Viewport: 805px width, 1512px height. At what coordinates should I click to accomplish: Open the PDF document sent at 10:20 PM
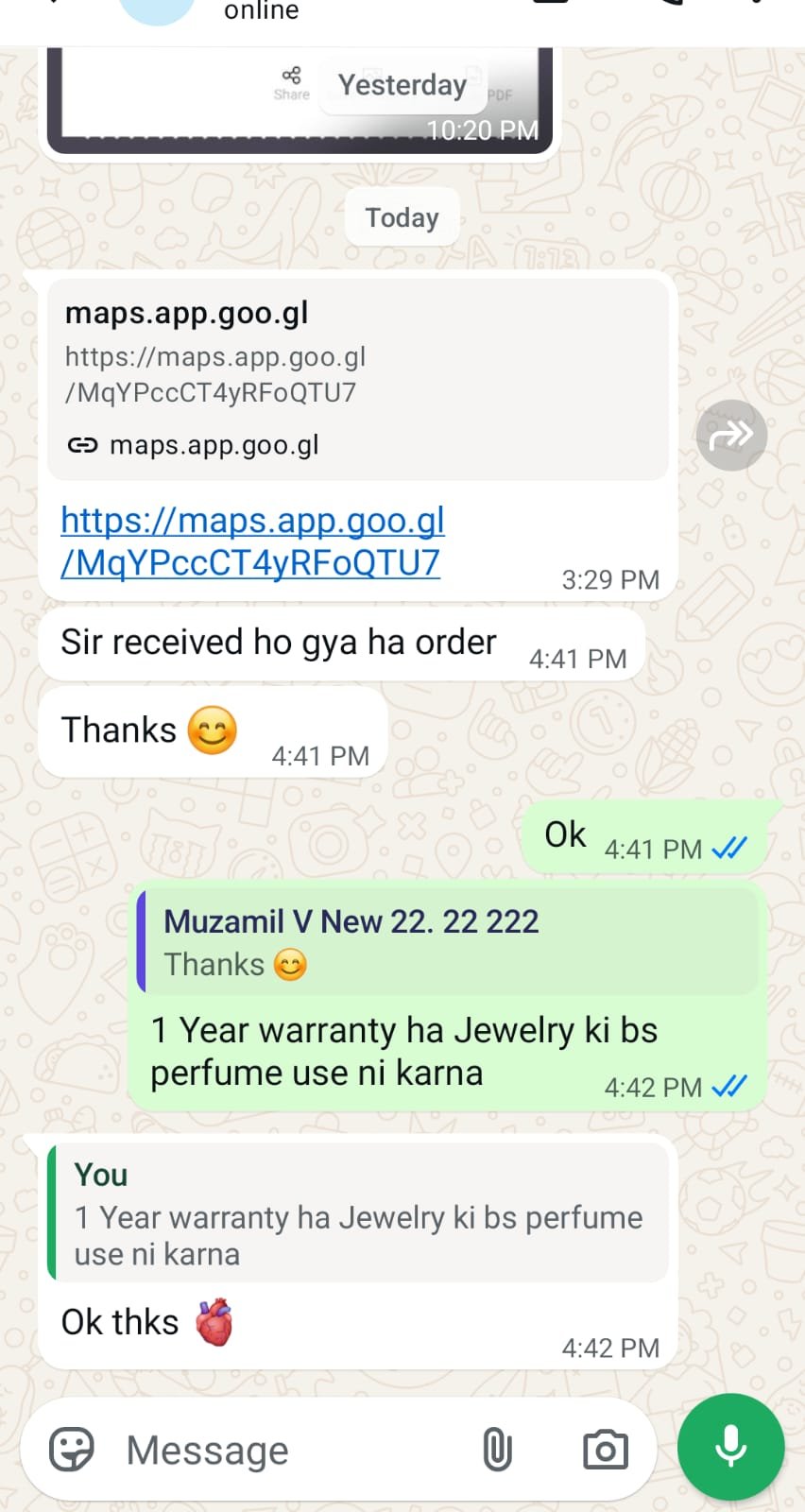pyautogui.click(x=300, y=100)
